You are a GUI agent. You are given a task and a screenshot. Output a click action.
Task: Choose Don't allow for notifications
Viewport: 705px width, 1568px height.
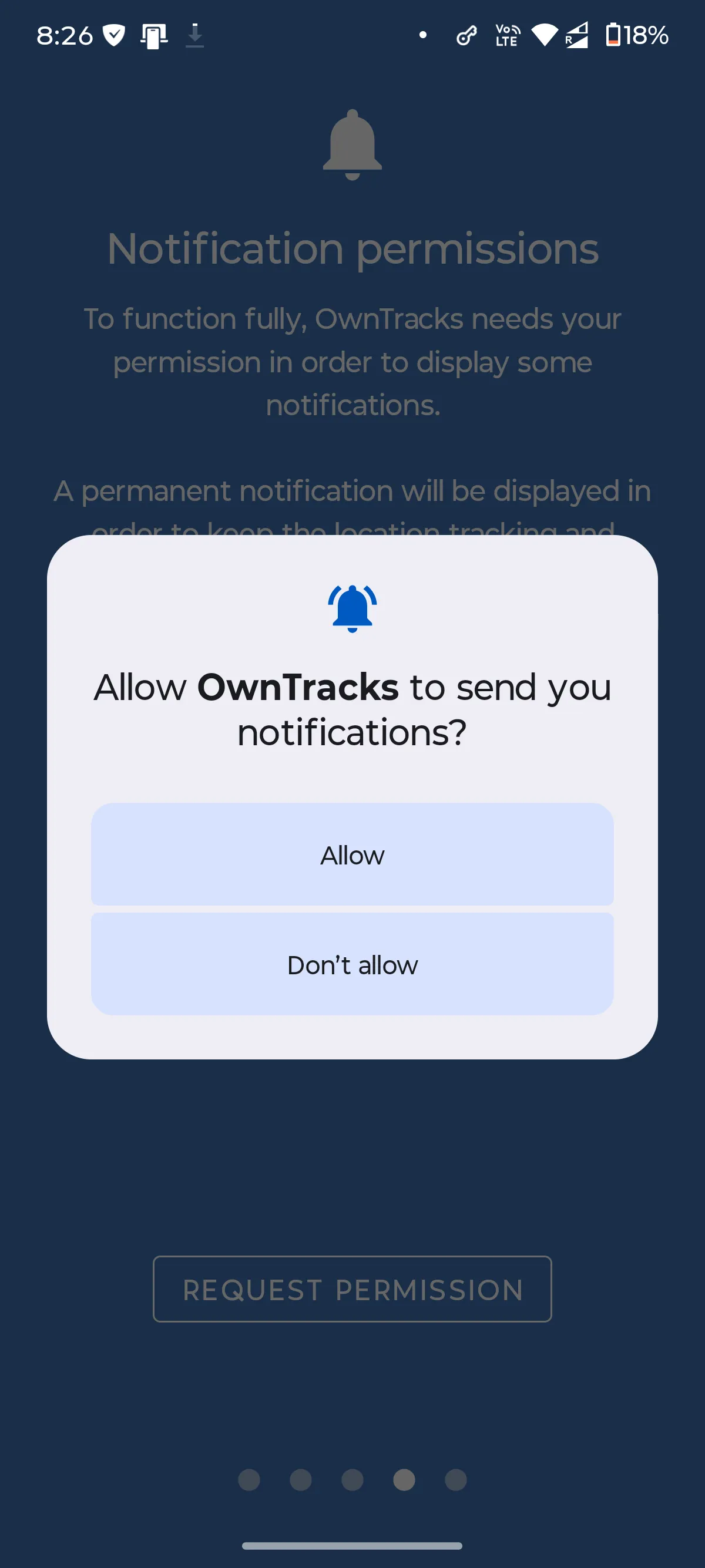point(352,964)
